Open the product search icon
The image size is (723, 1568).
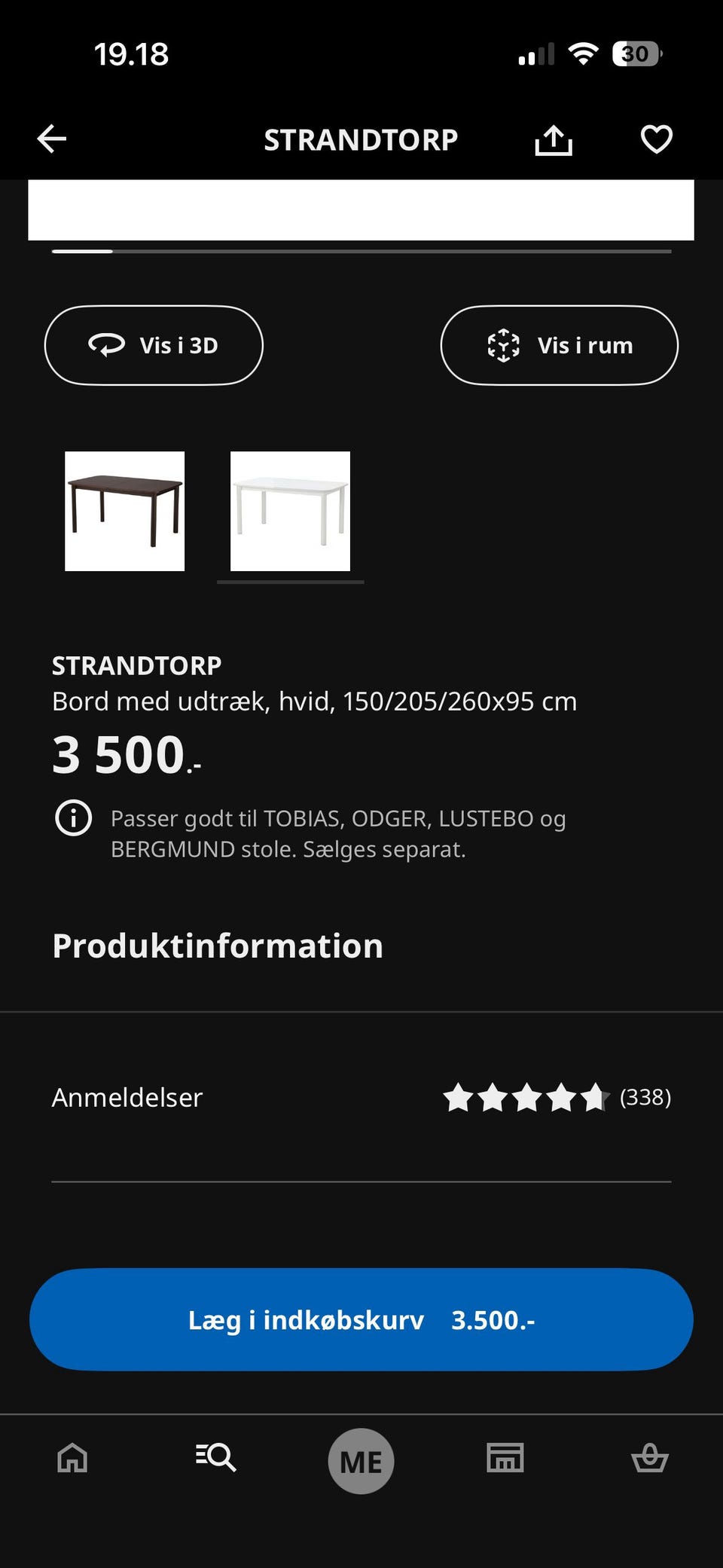pyautogui.click(x=216, y=1459)
